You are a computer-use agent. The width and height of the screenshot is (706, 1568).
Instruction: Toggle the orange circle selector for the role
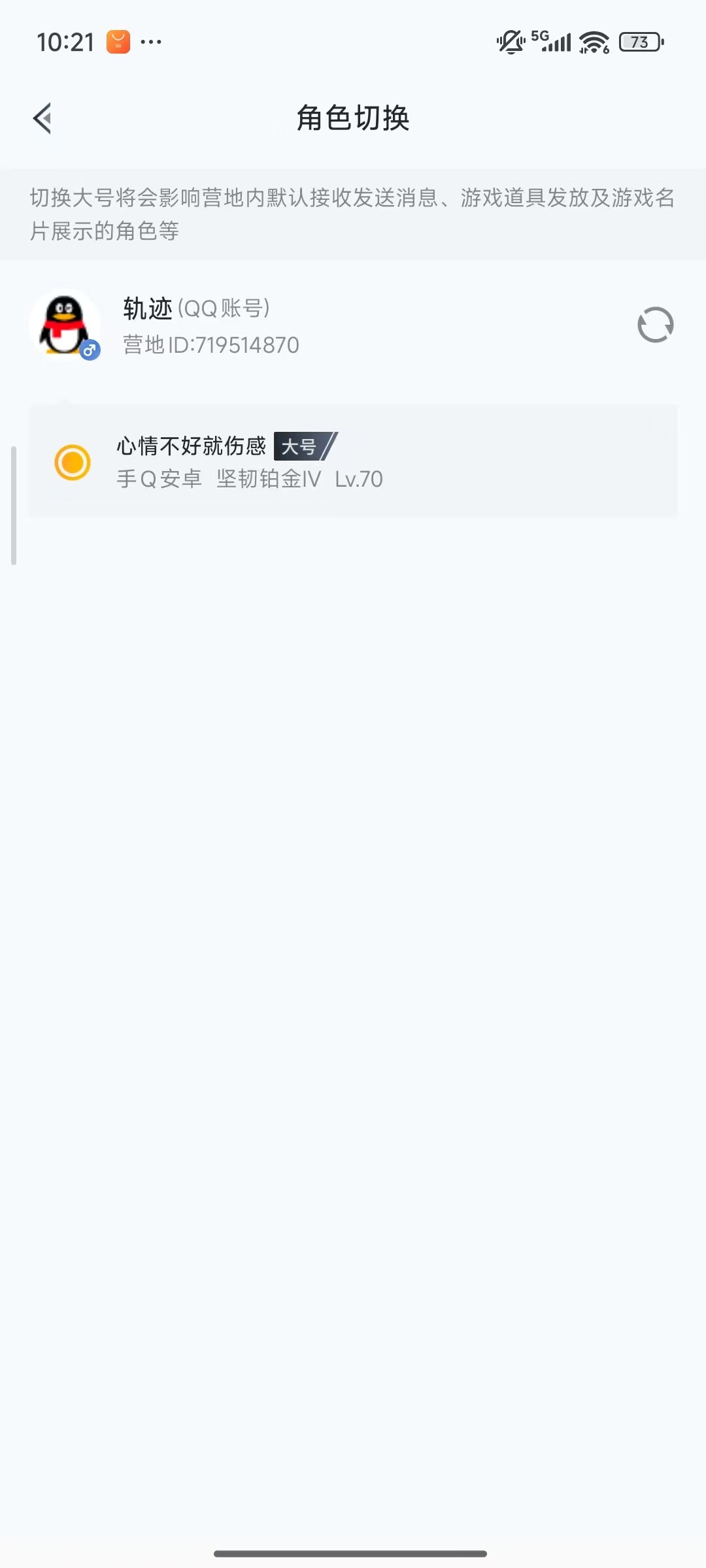[74, 463]
